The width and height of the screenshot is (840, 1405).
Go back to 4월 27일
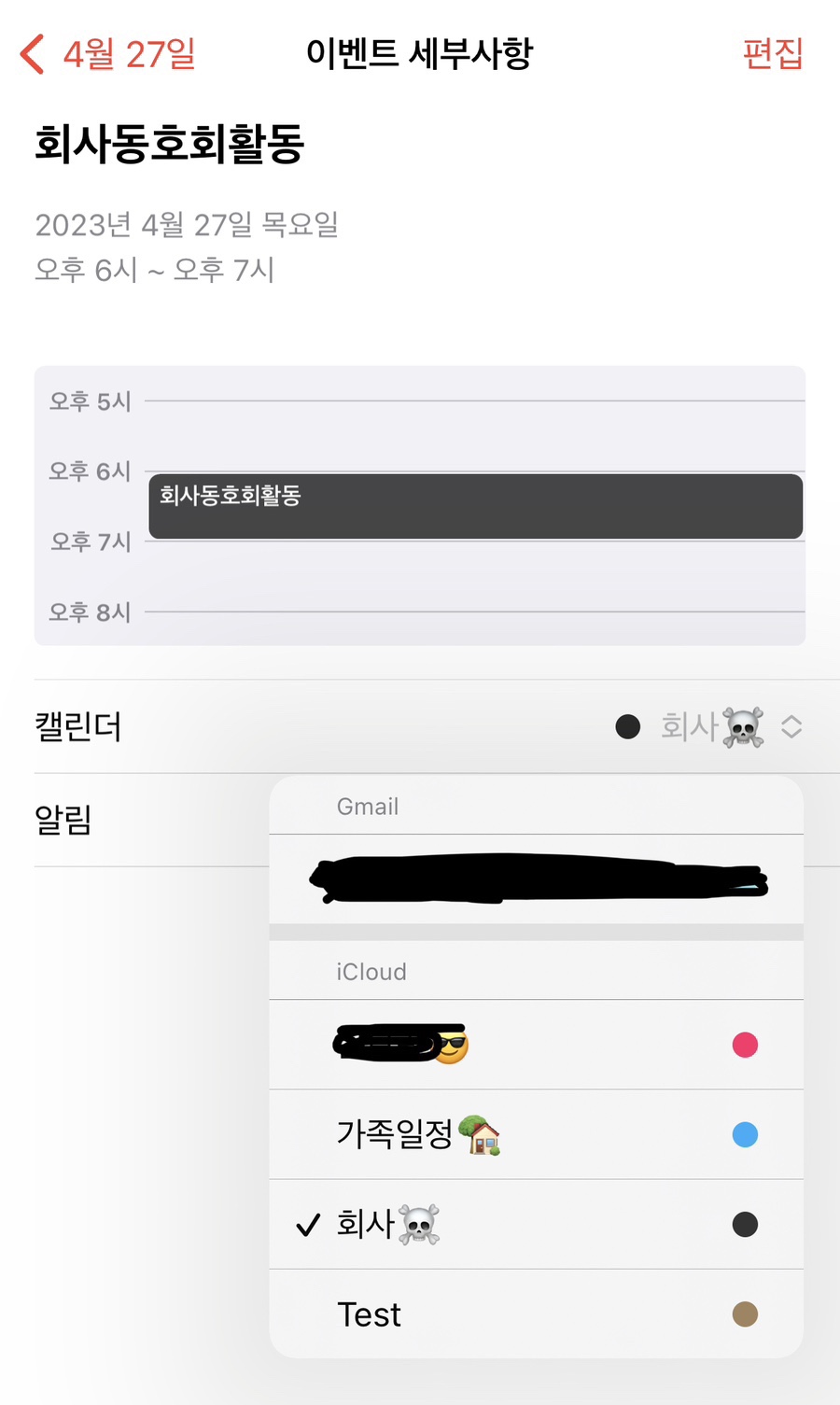coord(107,54)
